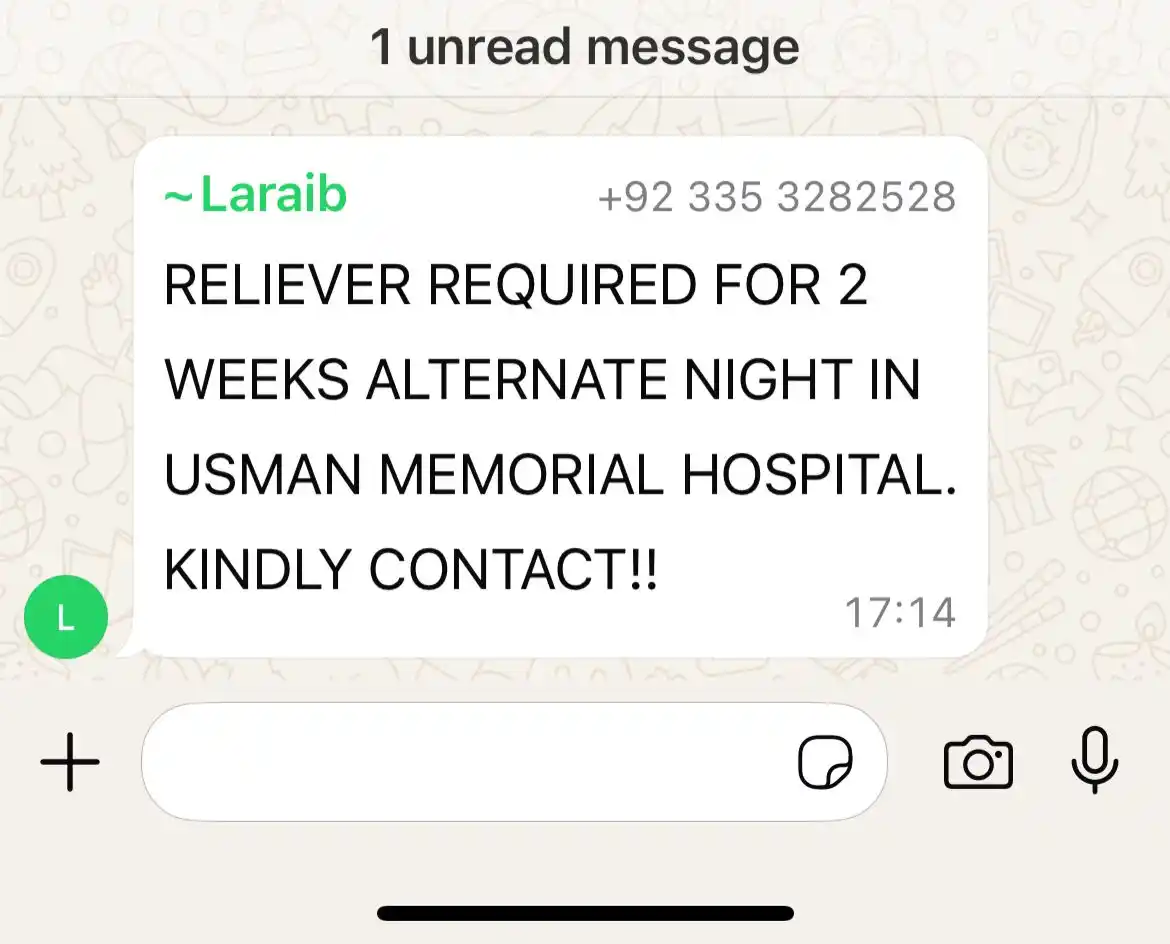The height and width of the screenshot is (944, 1170).
Task: Focus the message text field
Action: tap(460, 762)
